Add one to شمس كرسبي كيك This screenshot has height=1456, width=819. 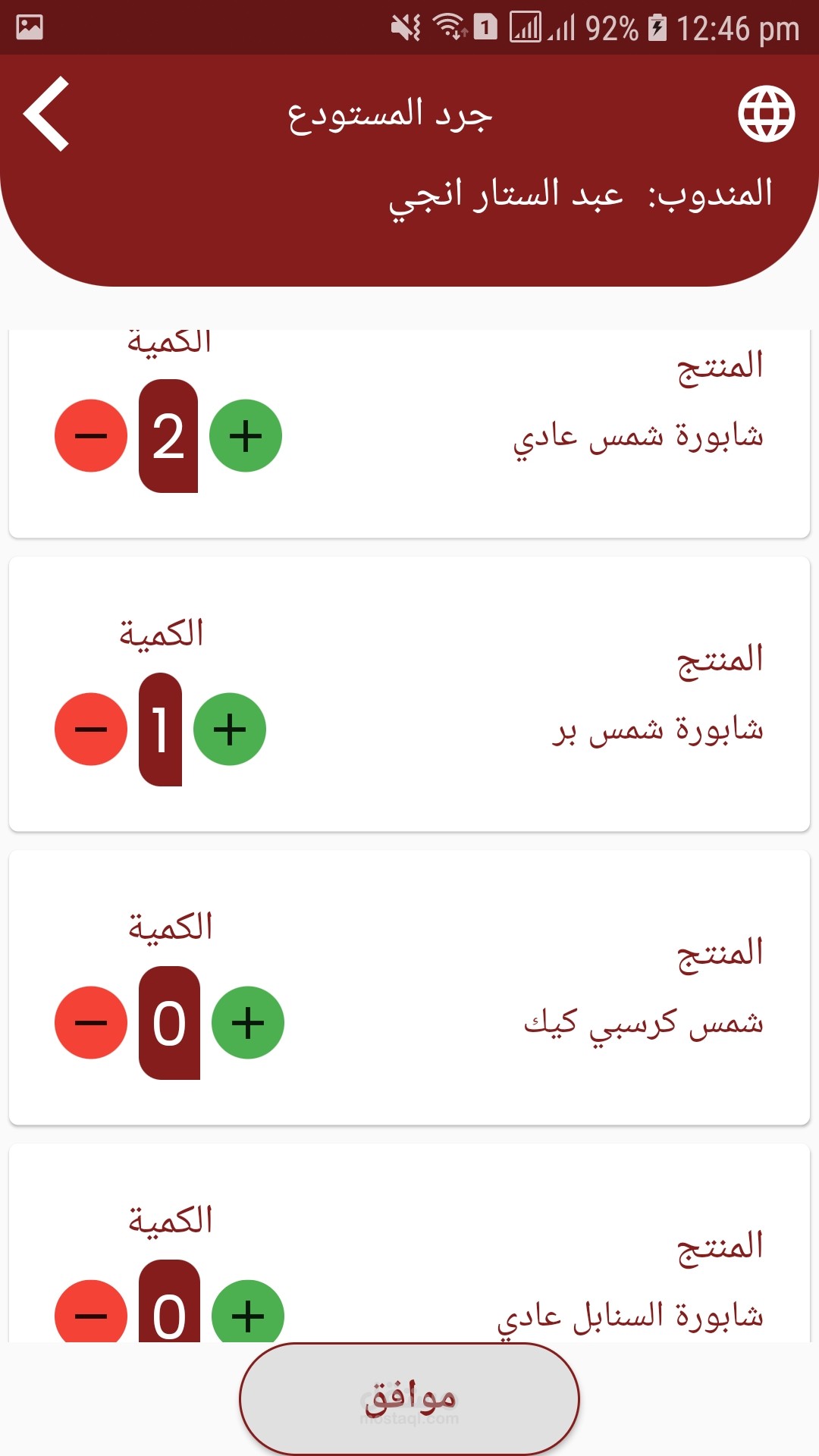(x=248, y=1023)
